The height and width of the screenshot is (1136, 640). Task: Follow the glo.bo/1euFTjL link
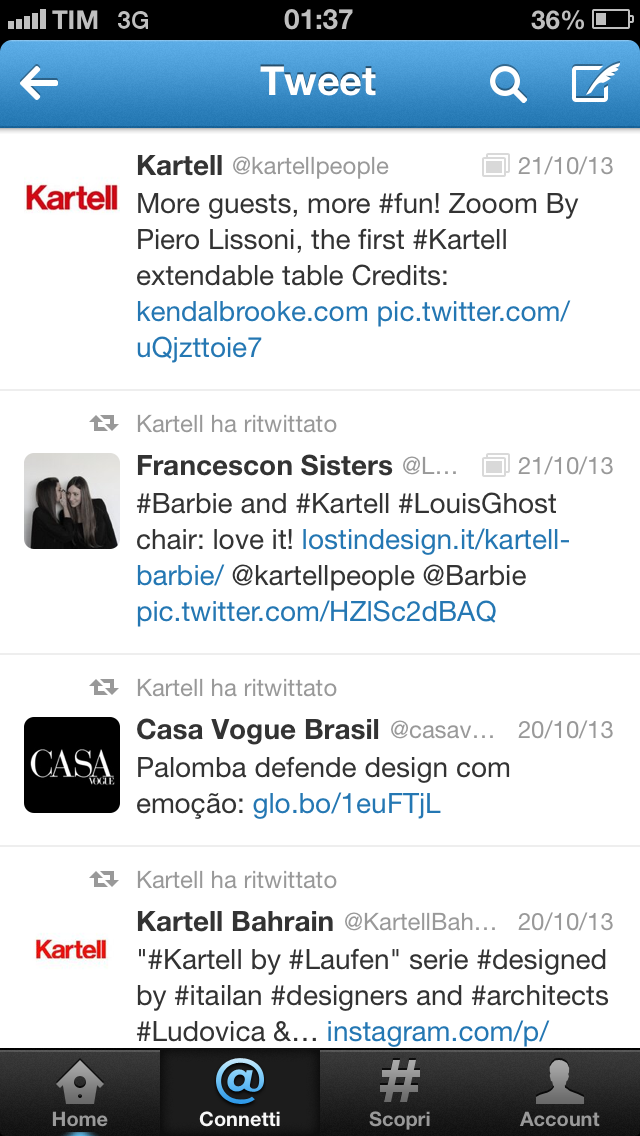point(346,803)
